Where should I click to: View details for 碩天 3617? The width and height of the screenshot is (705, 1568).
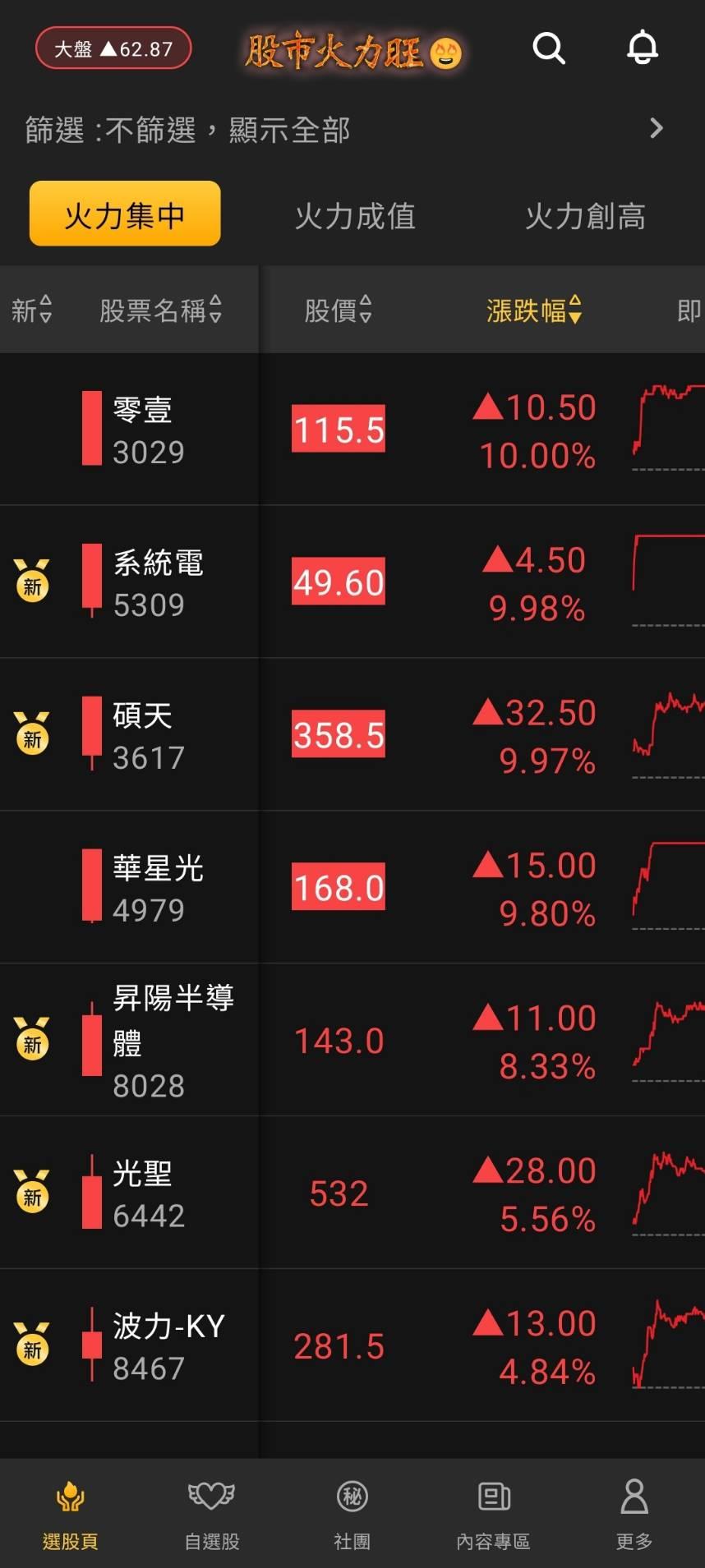[149, 735]
